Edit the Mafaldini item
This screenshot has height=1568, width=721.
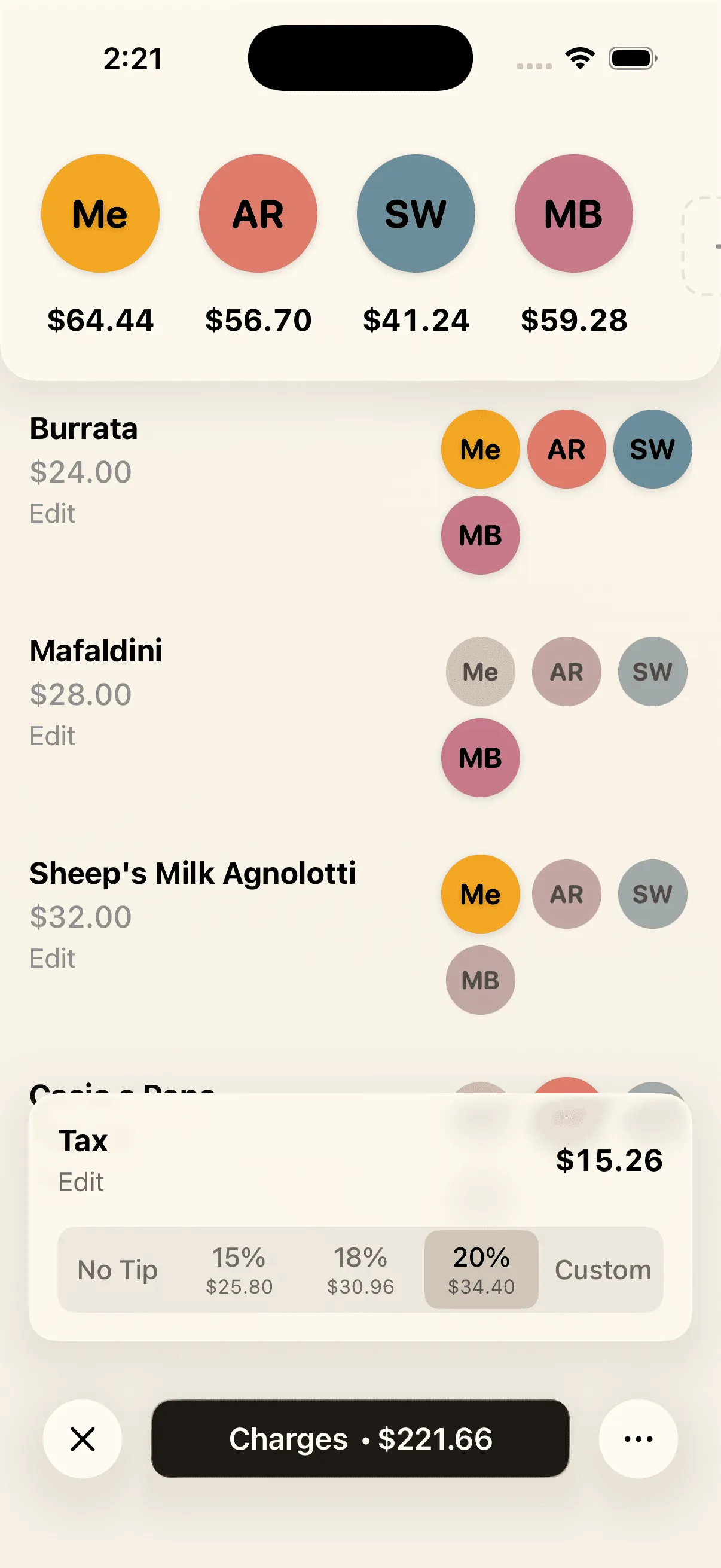[x=53, y=736]
